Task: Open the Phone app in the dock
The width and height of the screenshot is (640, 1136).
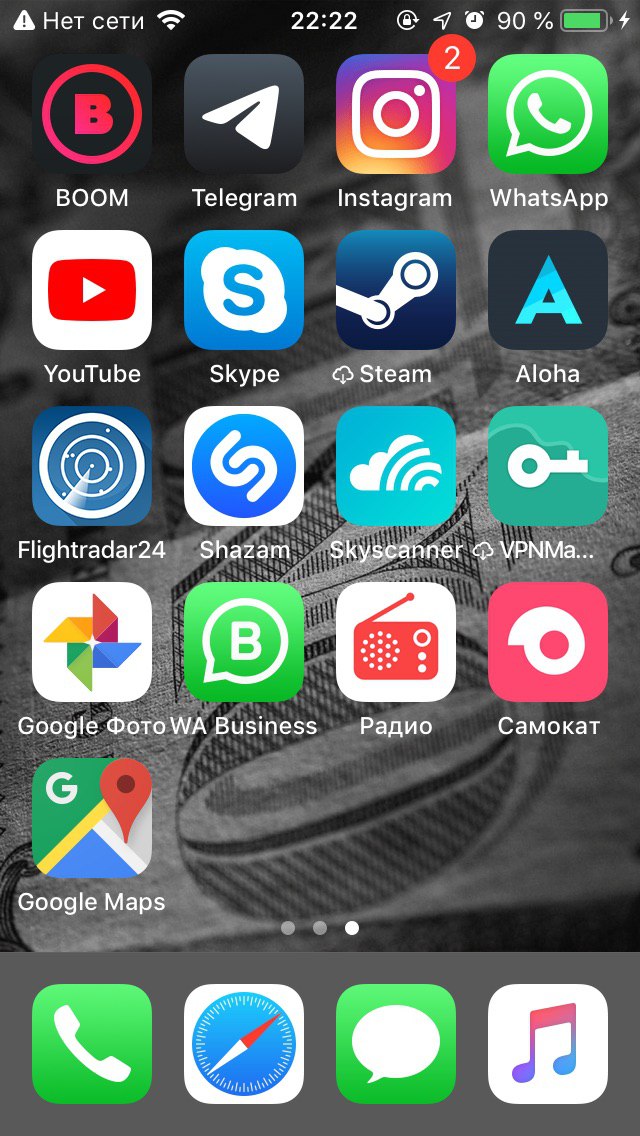Action: click(x=92, y=1043)
